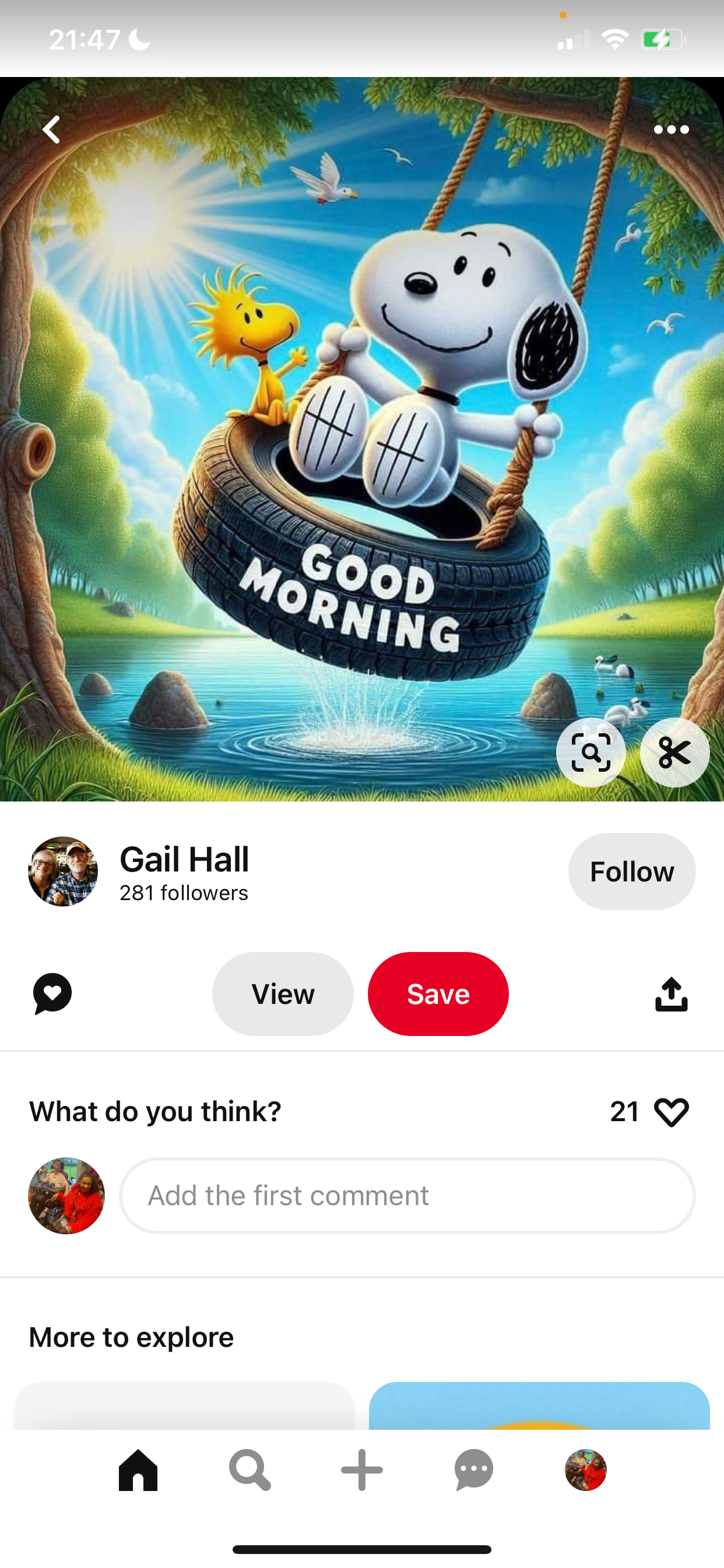Open the messages tab
724x1568 pixels.
473,1470
